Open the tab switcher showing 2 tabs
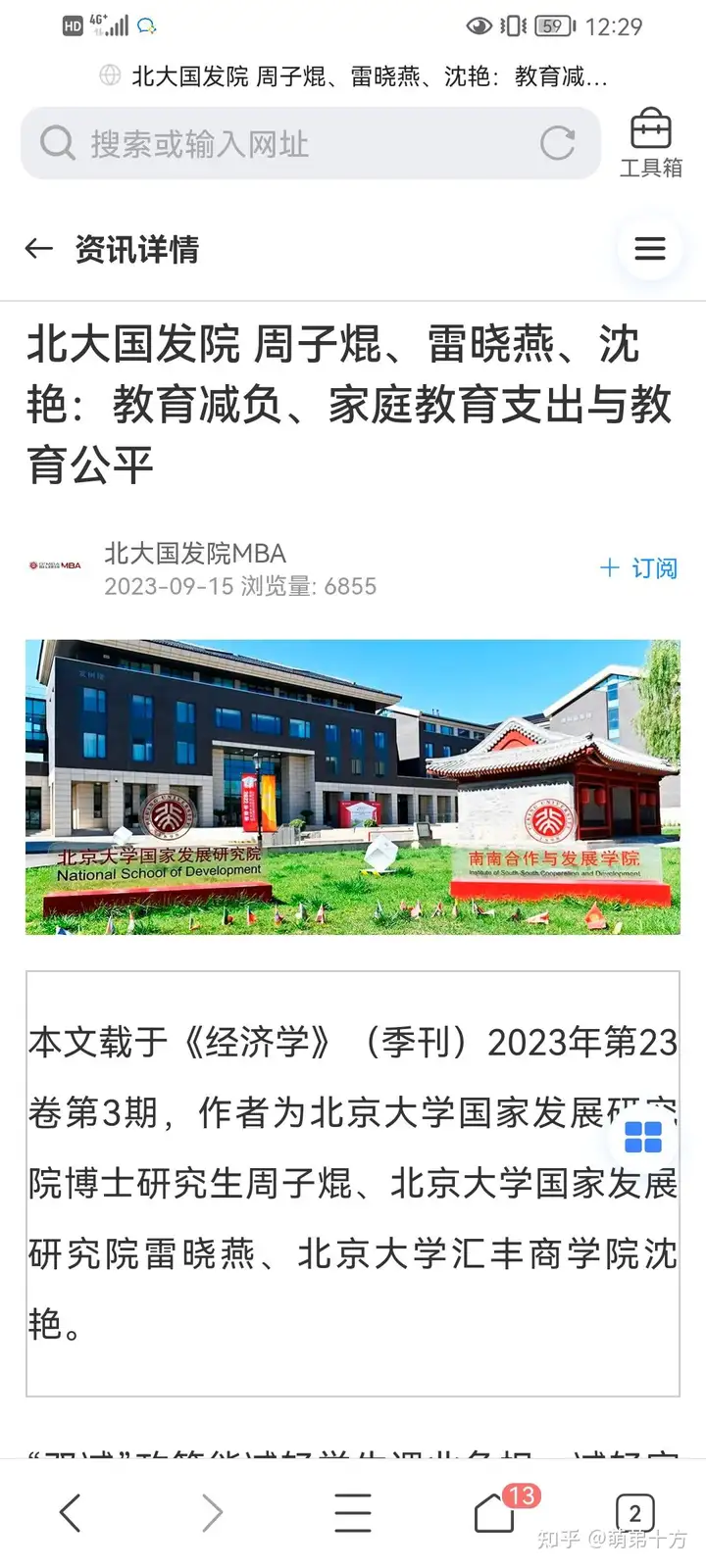The image size is (706, 1568). 634,1513
